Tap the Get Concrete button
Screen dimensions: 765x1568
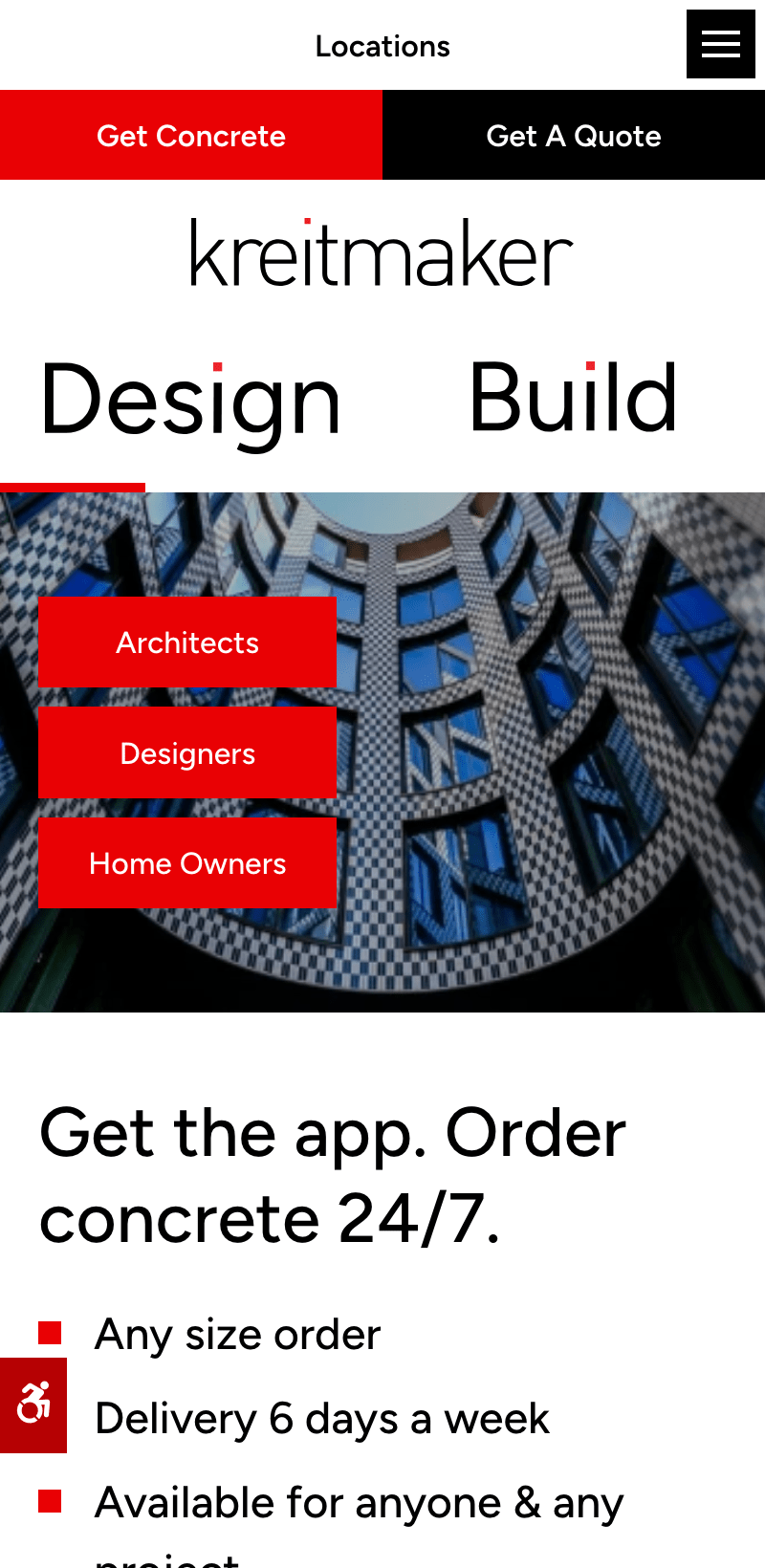point(191,136)
